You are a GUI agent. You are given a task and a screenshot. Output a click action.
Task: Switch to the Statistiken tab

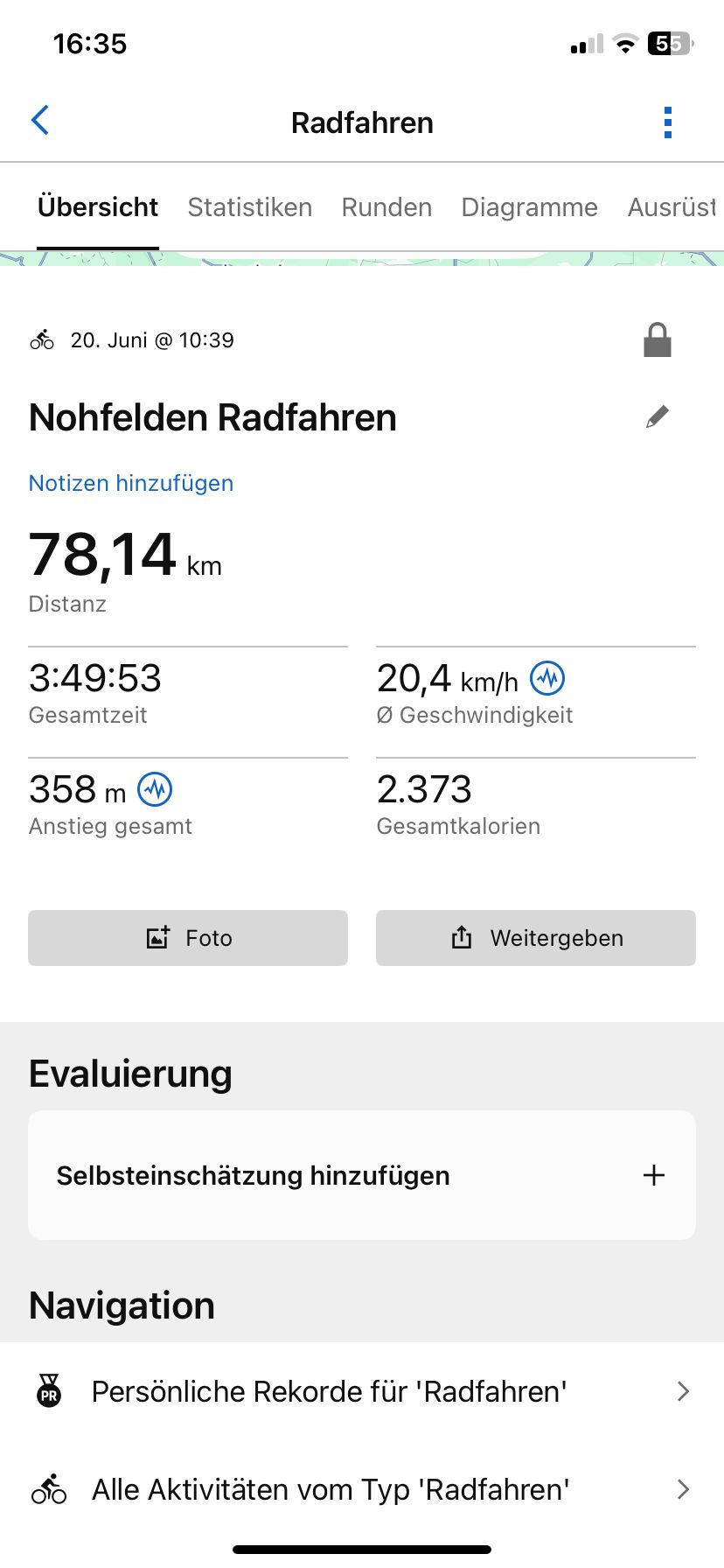249,207
